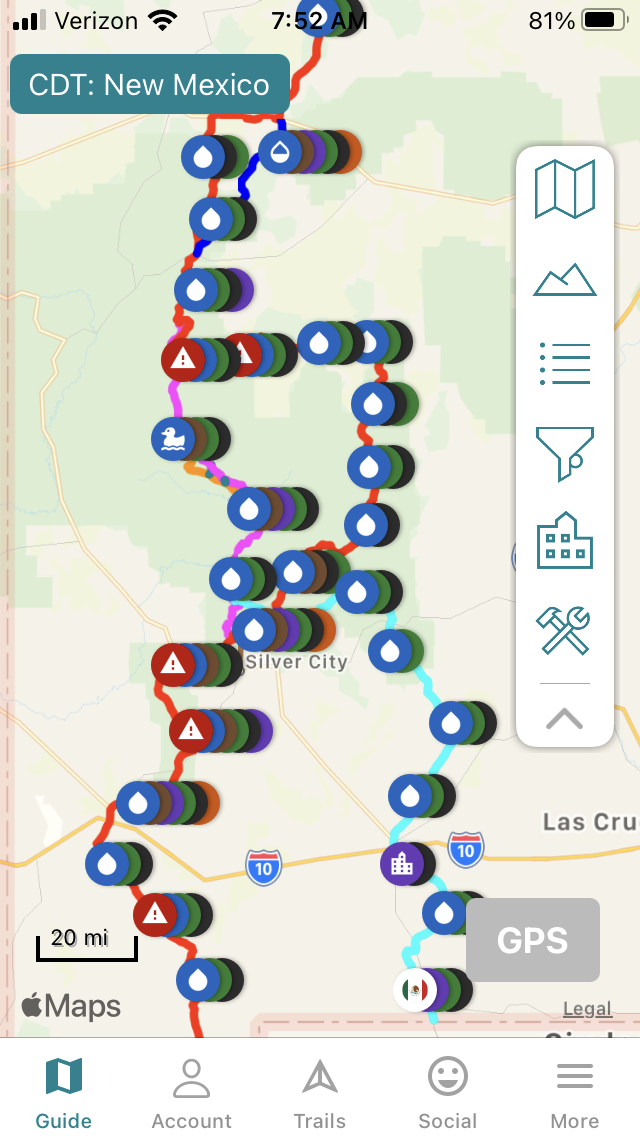Tap the purple town building marker
Image resolution: width=640 pixels, height=1136 pixels.
click(401, 864)
